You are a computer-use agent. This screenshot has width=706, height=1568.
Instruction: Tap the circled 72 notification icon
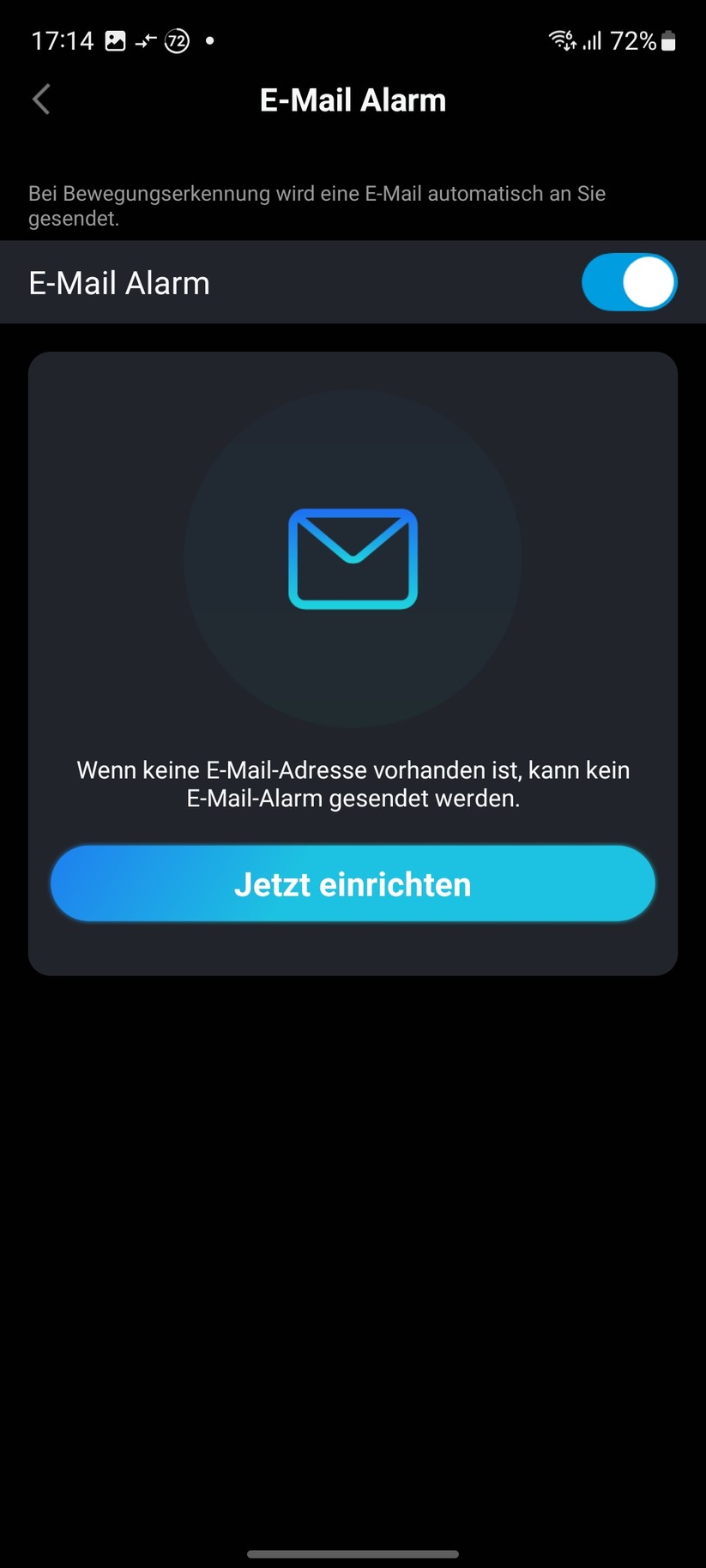(x=177, y=40)
